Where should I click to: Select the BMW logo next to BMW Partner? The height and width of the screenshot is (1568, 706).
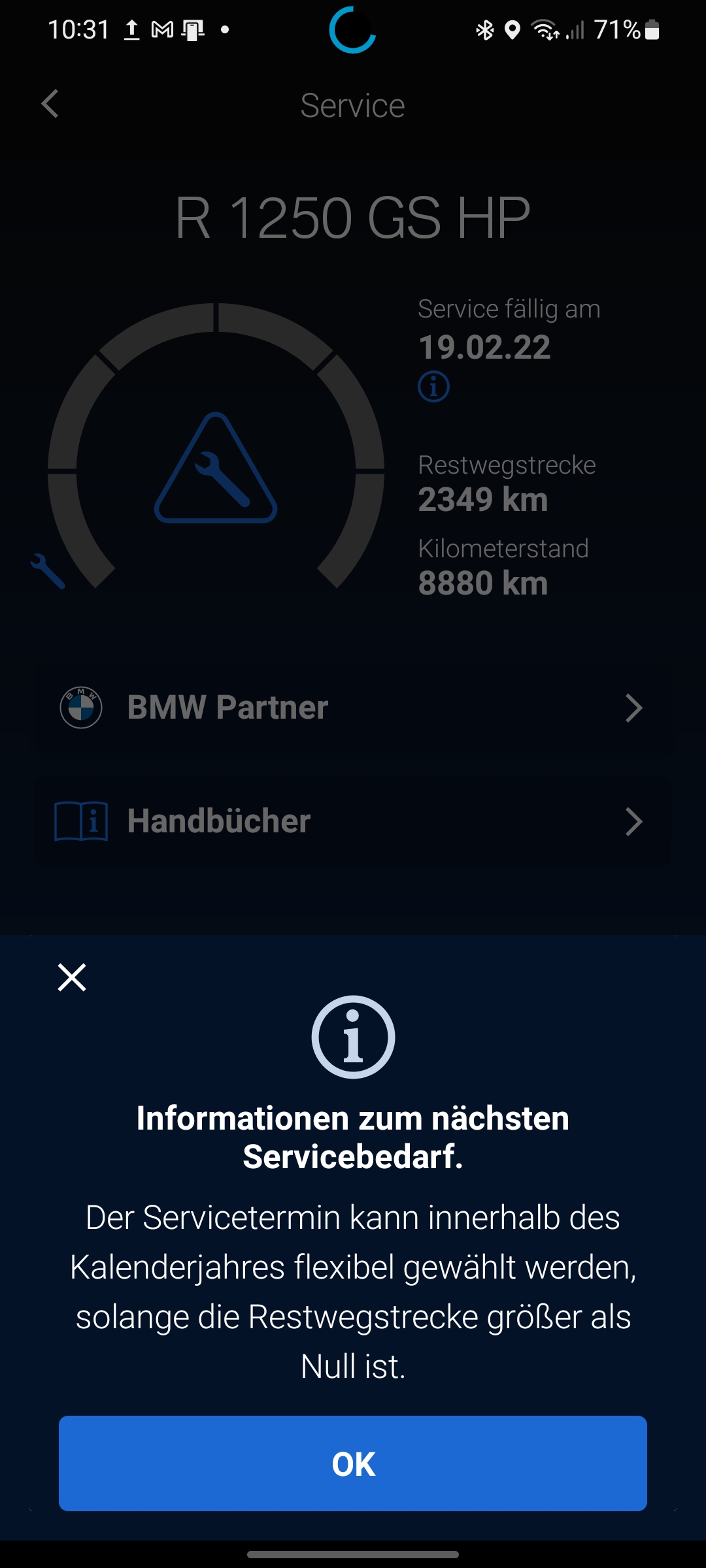(x=80, y=707)
